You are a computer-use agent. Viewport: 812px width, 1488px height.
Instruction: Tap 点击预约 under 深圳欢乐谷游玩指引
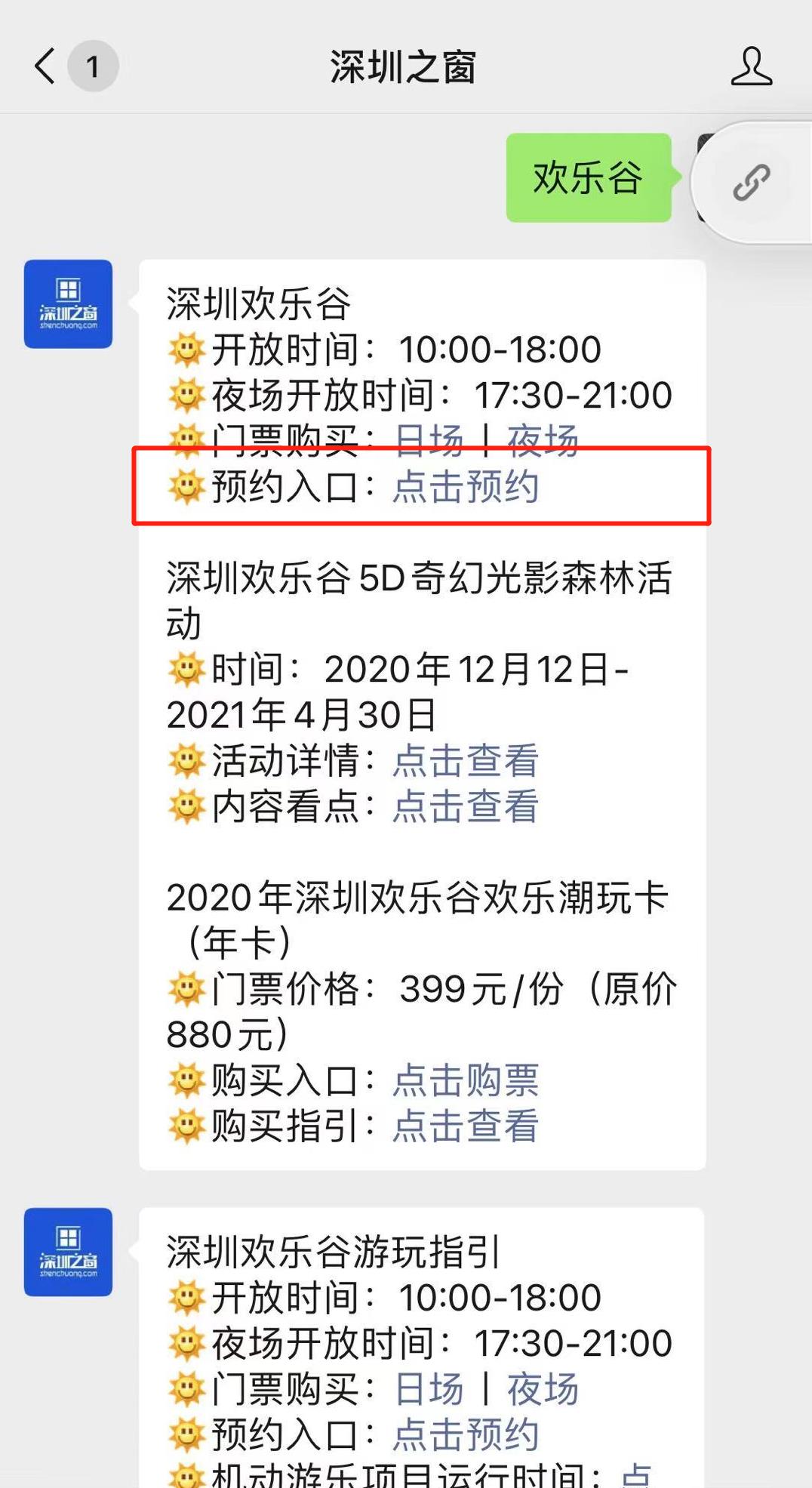[466, 1434]
